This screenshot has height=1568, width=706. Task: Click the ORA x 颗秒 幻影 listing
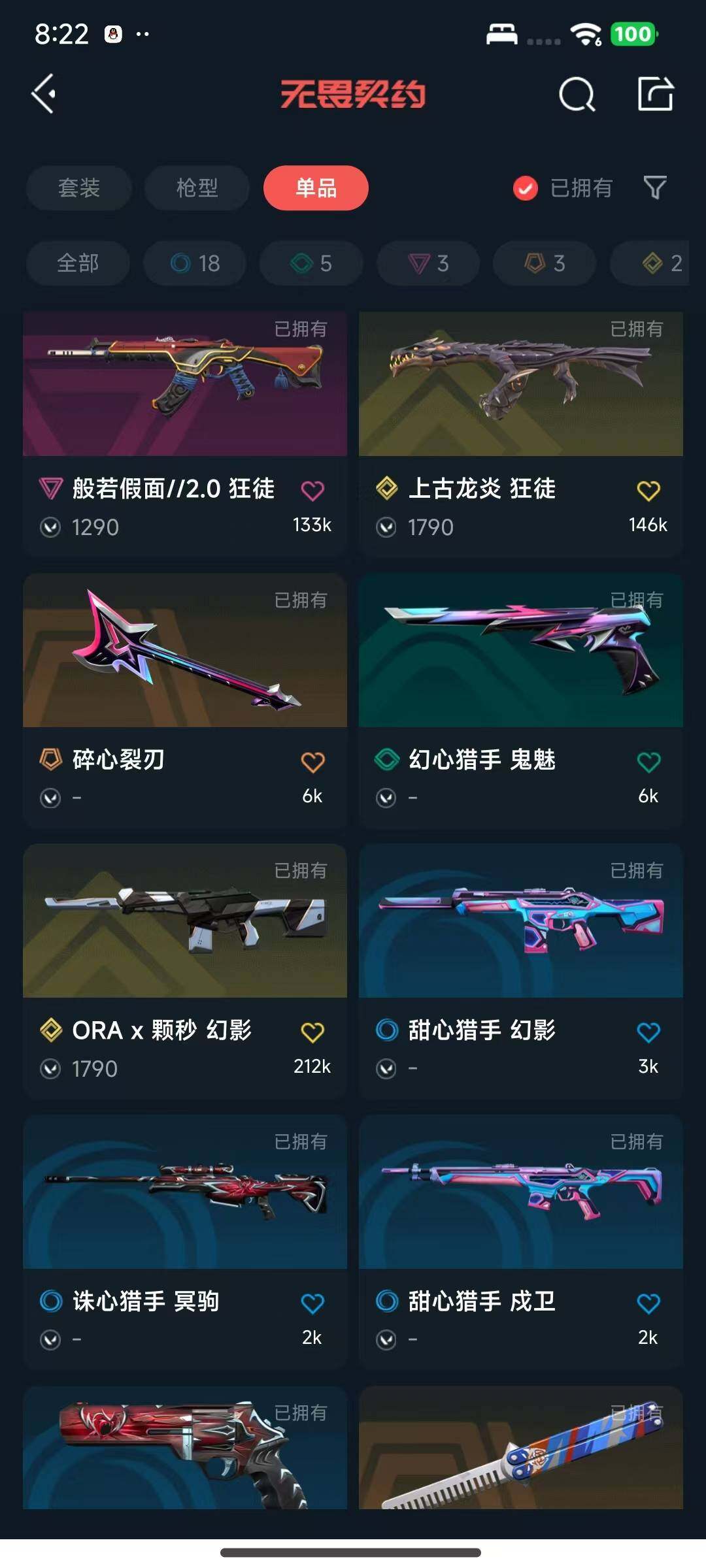click(x=185, y=921)
